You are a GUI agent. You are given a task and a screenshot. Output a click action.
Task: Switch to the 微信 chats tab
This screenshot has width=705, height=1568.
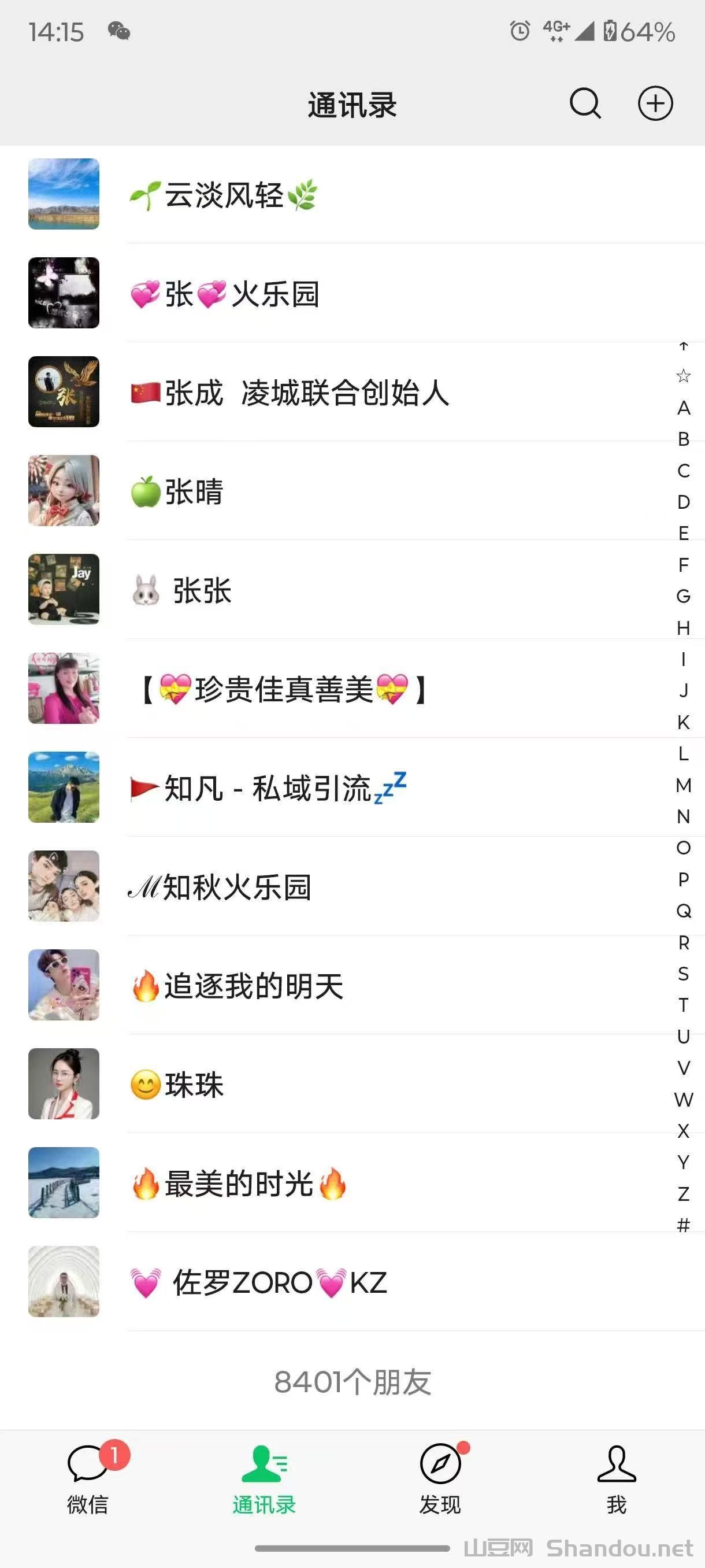pyautogui.click(x=88, y=1479)
